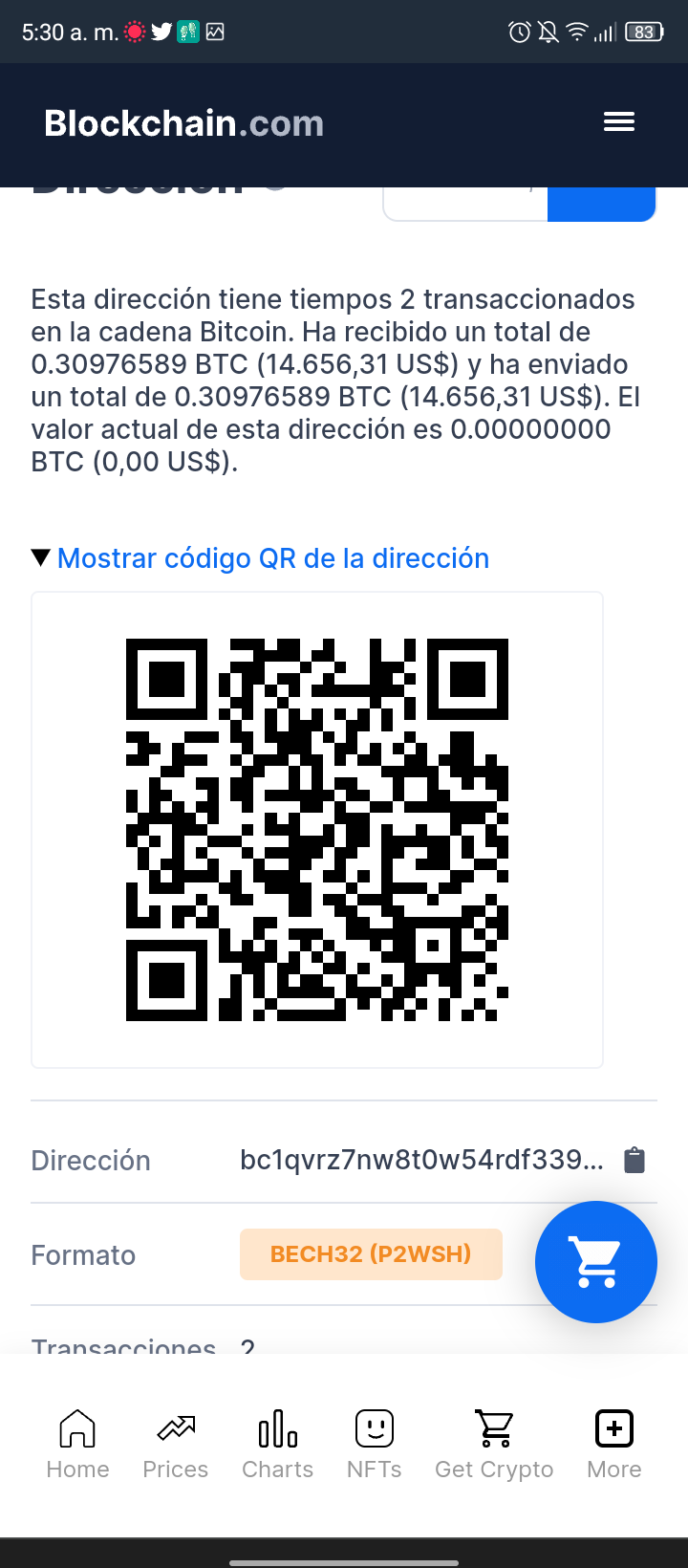688x1568 pixels.
Task: Tap the floating shopping cart button
Action: [x=595, y=1261]
